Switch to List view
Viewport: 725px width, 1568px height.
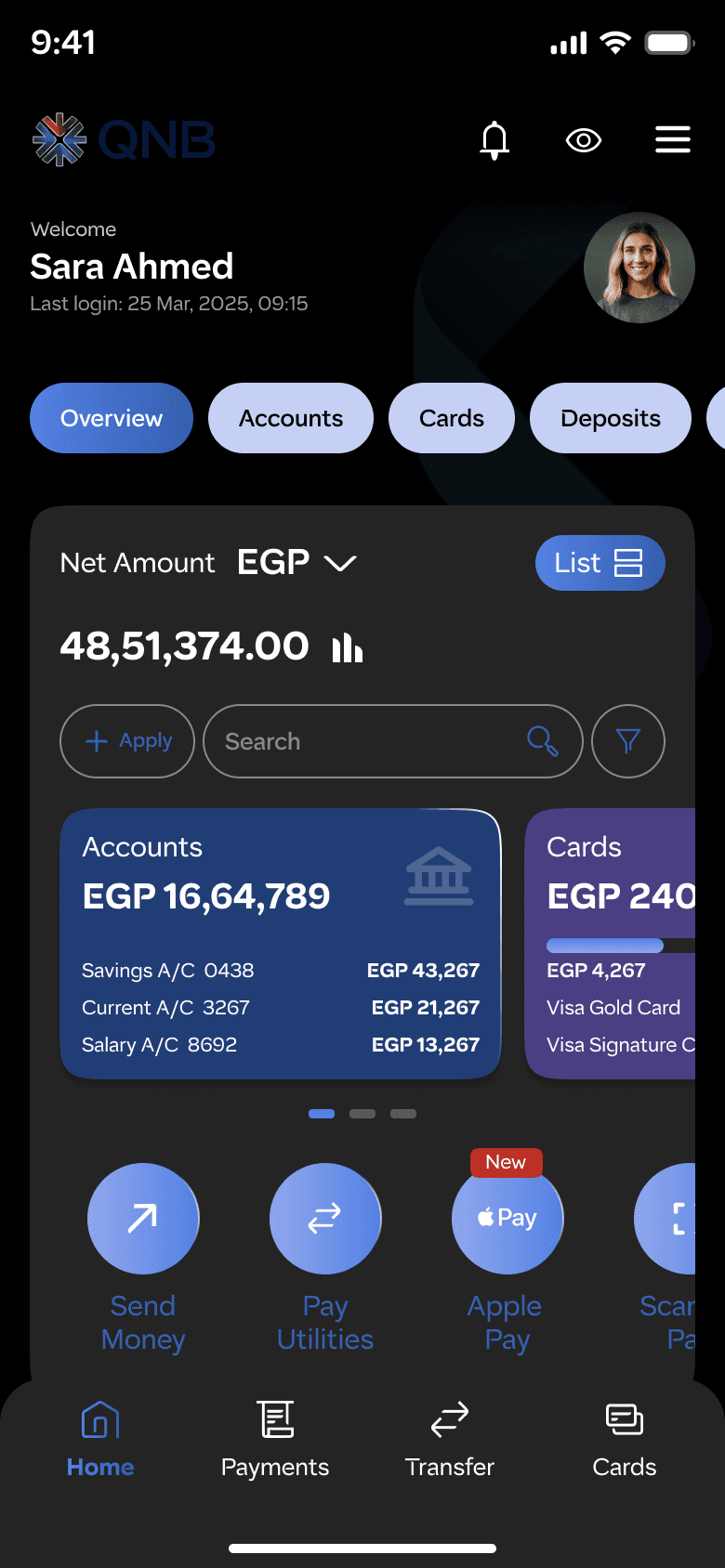click(600, 563)
